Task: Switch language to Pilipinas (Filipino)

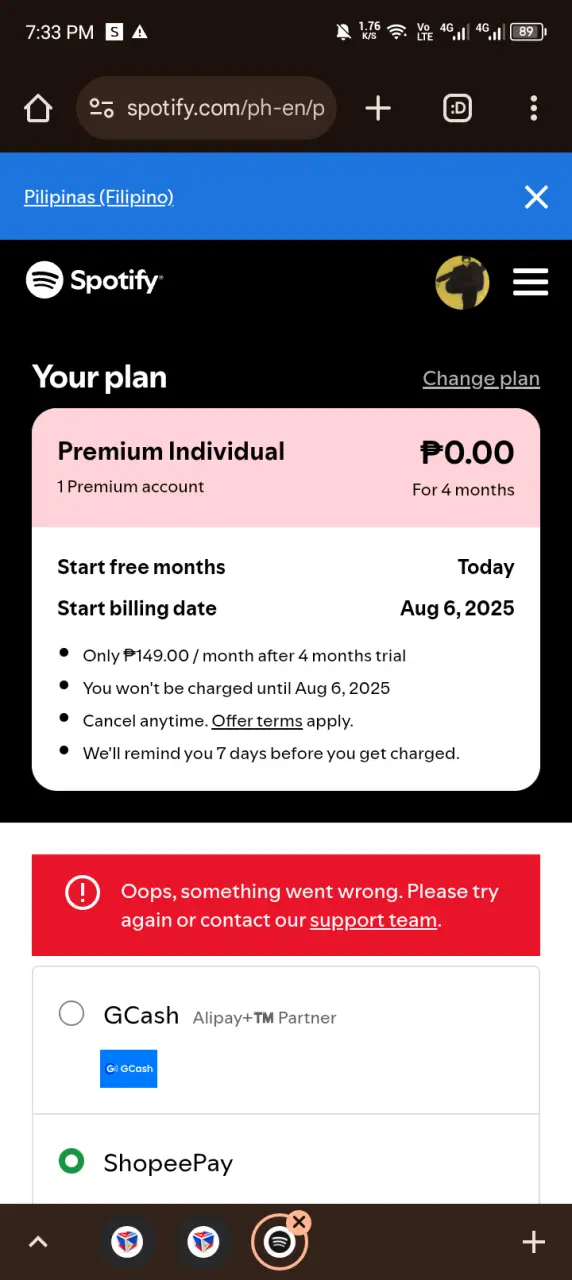Action: (99, 197)
